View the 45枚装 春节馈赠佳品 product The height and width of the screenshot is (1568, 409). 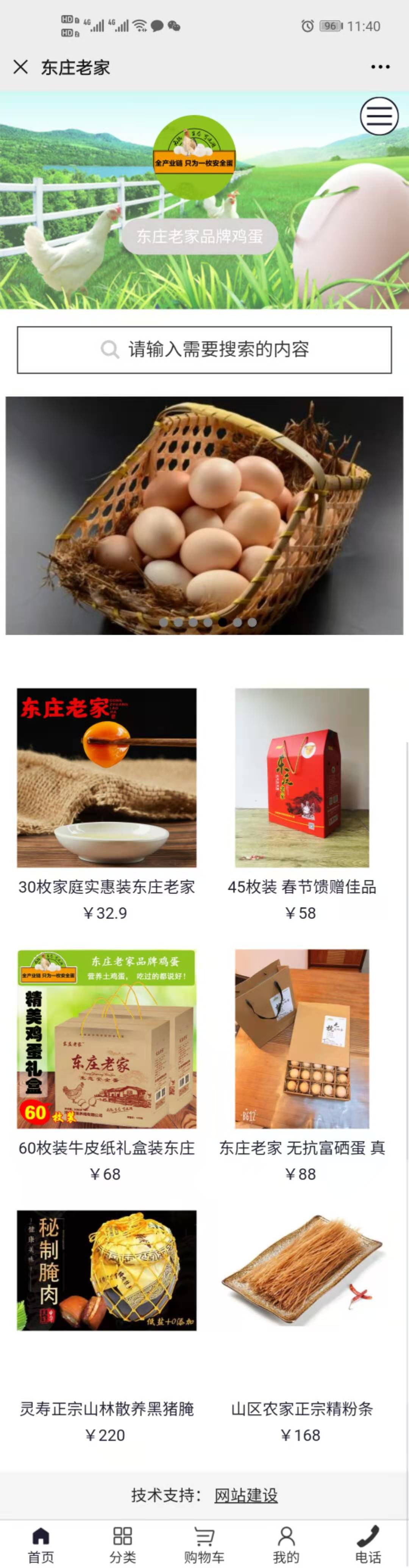pos(302,778)
